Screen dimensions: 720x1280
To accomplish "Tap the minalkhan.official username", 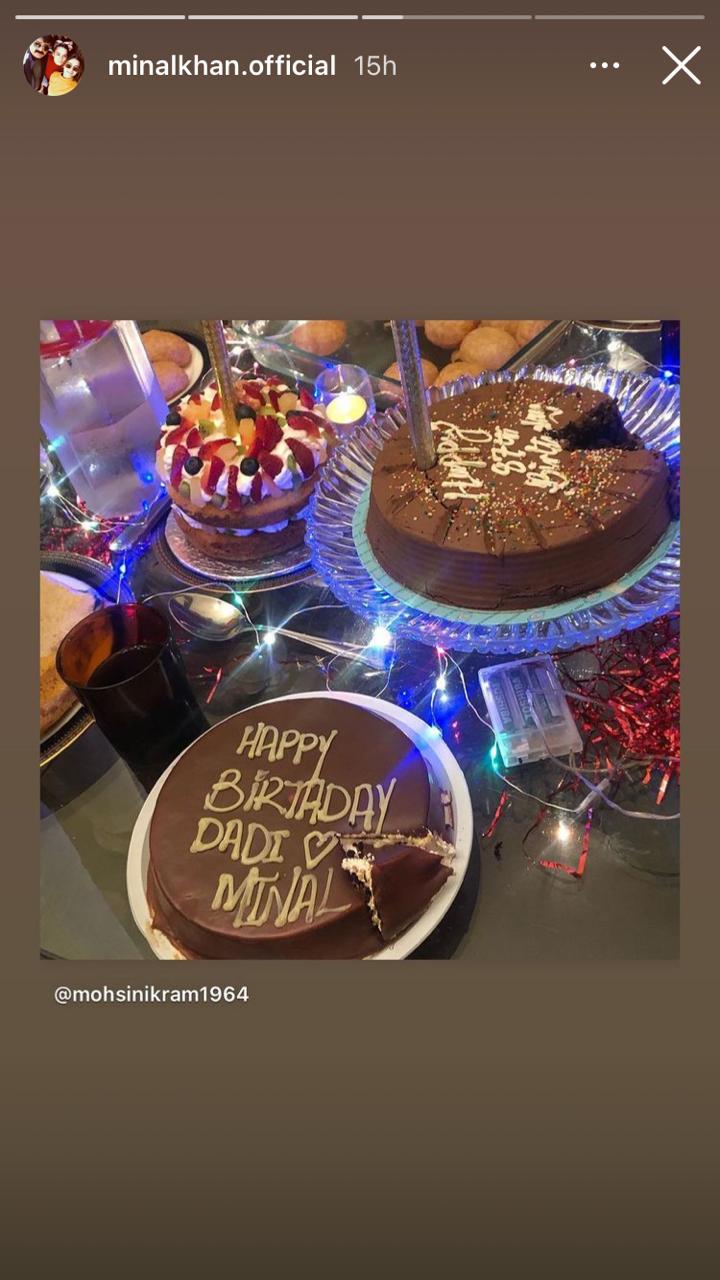I will click(x=221, y=66).
